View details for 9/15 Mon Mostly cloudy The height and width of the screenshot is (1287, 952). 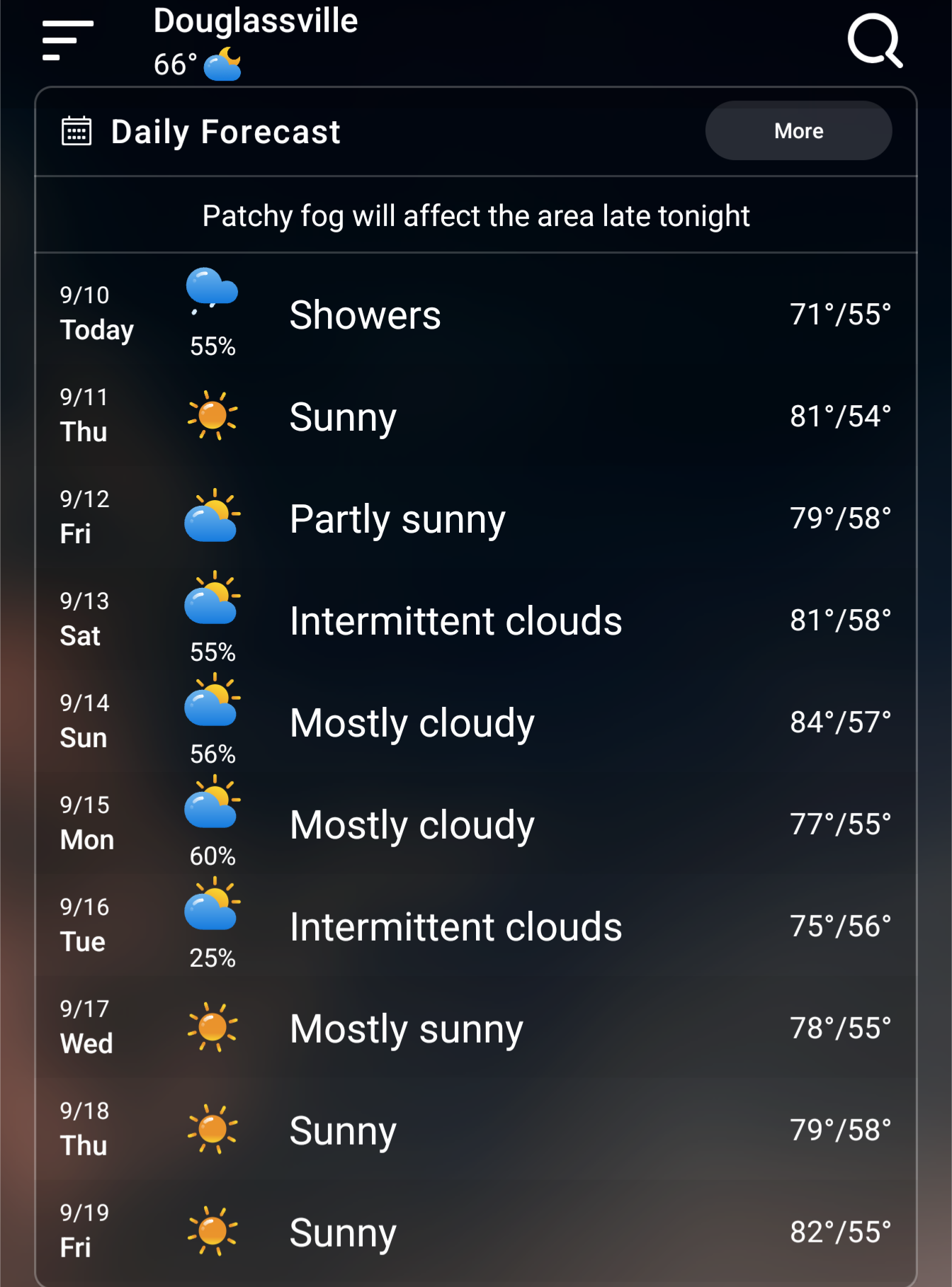[x=476, y=824]
